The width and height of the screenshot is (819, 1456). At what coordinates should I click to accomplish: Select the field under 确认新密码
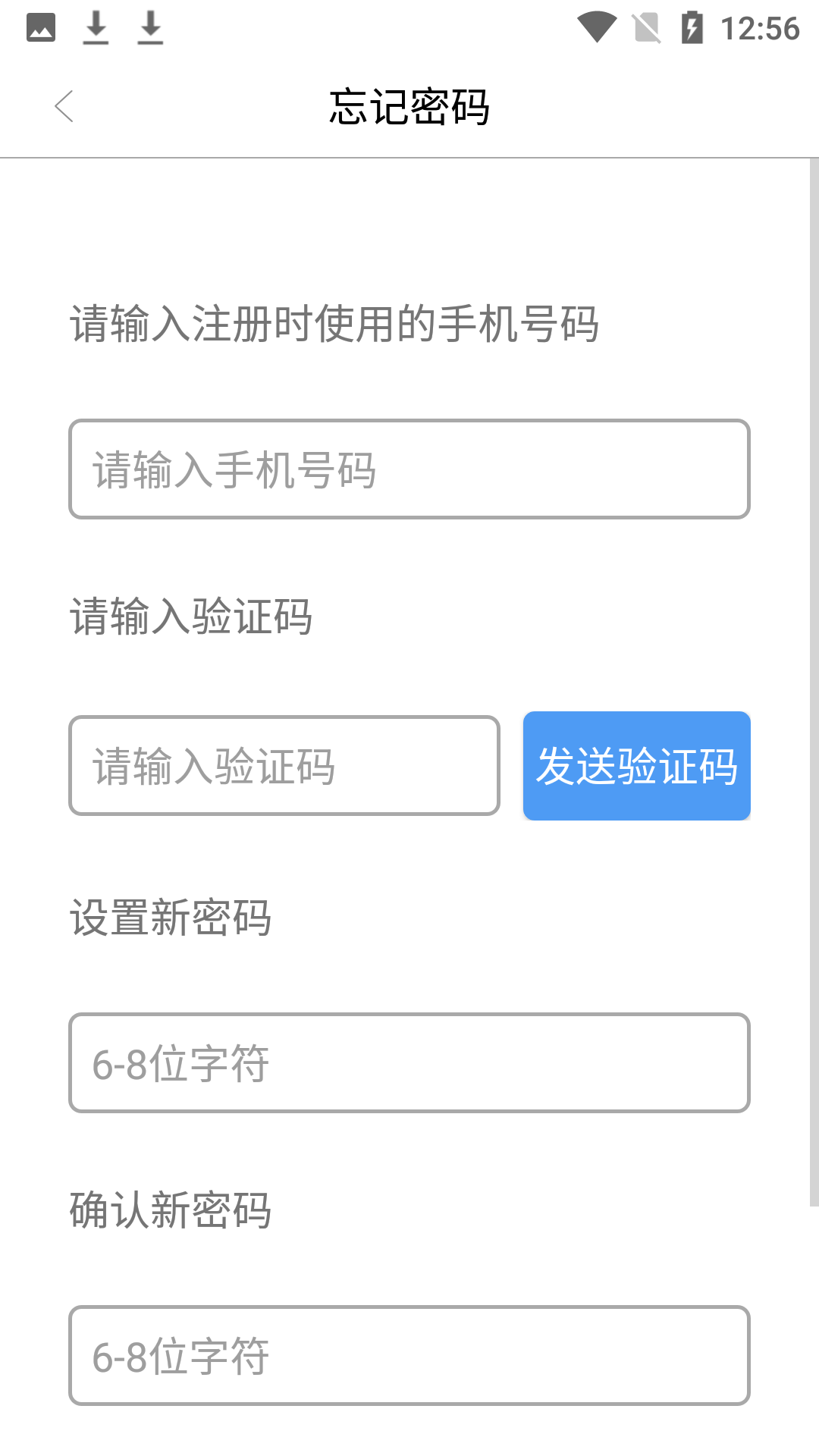409,1356
